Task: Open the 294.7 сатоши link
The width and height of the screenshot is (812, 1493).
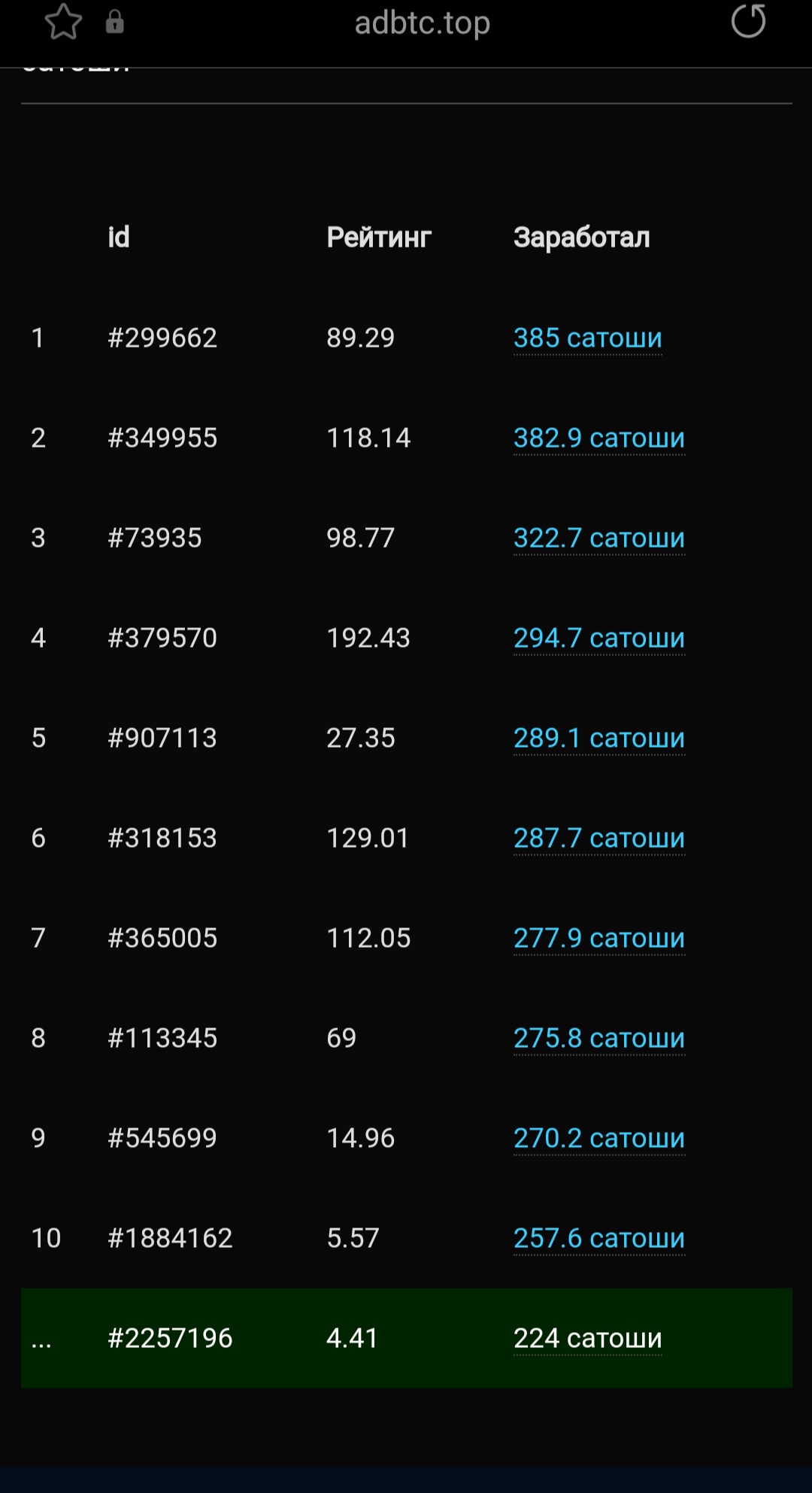Action: pos(599,638)
